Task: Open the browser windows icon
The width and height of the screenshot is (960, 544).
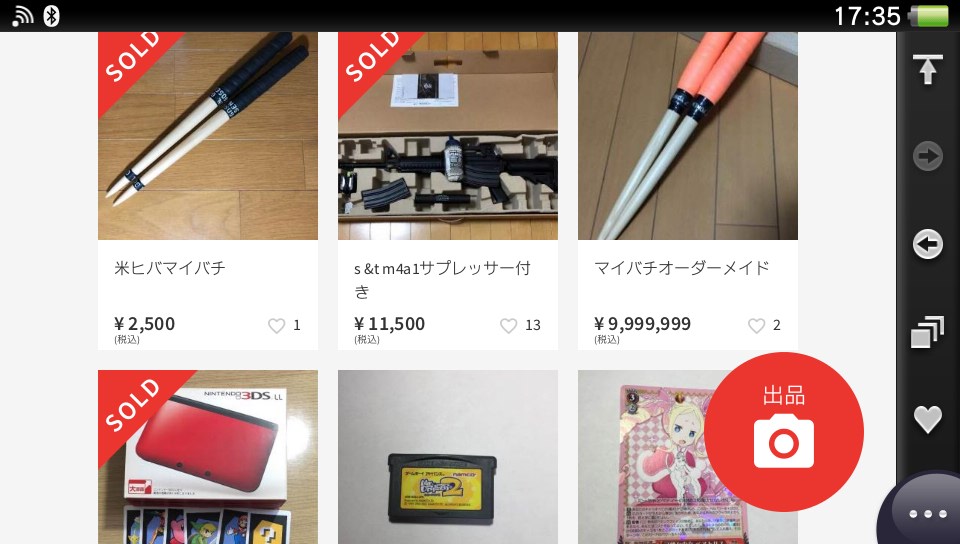Action: pyautogui.click(x=927, y=332)
